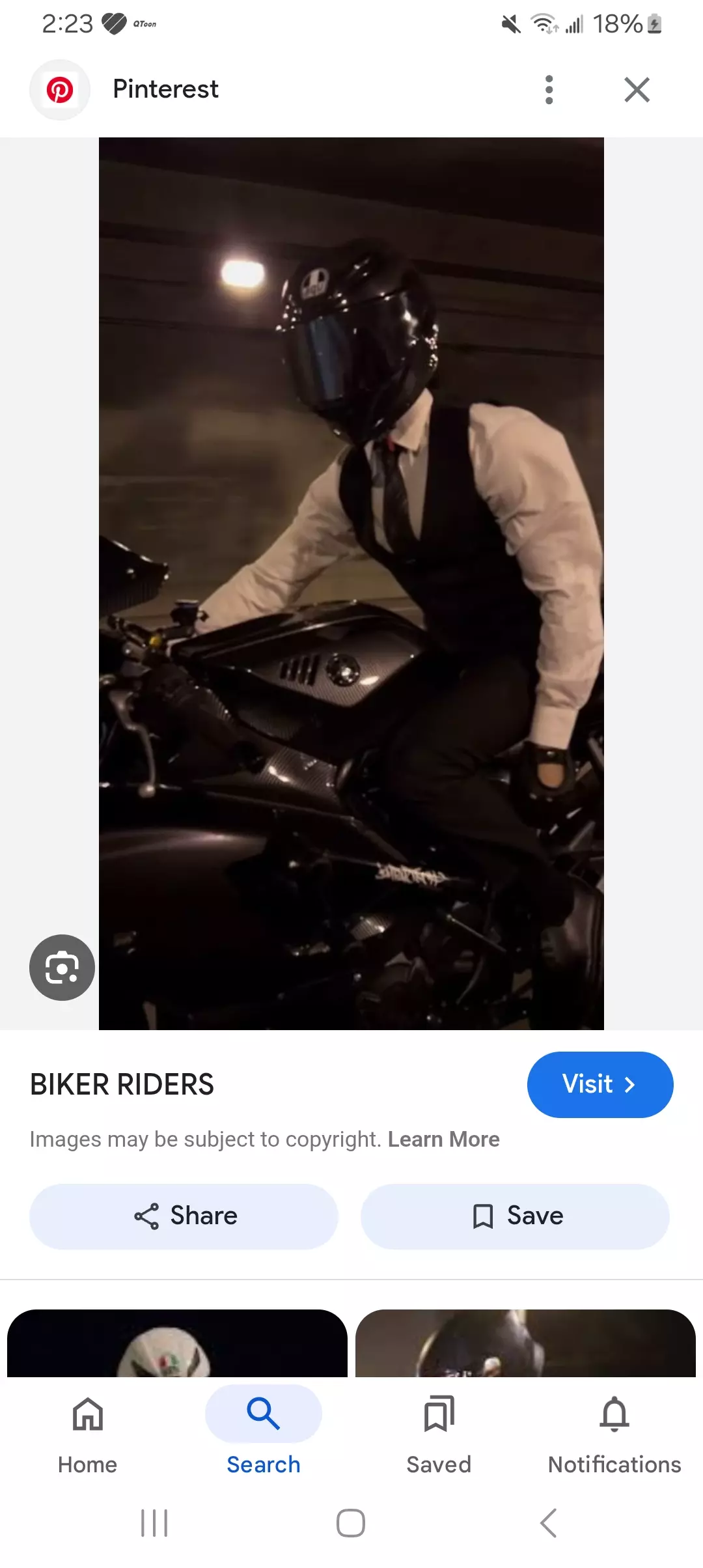
Task: Open the related dark helmet image
Action: point(525,1344)
